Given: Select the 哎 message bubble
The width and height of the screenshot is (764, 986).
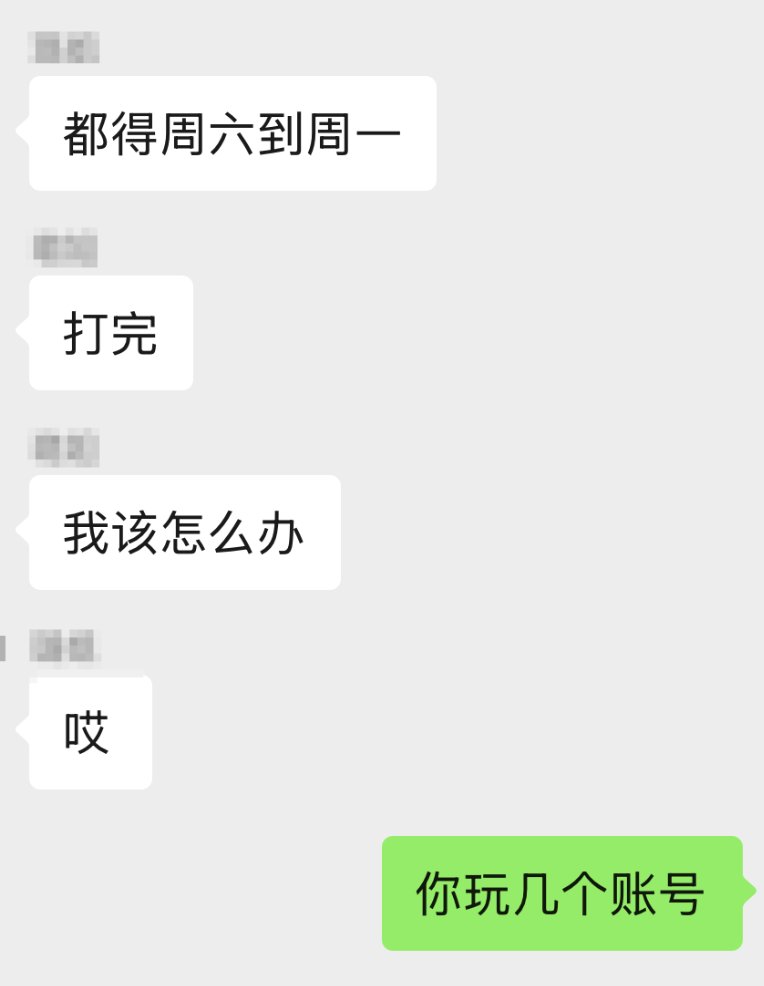Looking at the screenshot, I should pyautogui.click(x=90, y=731).
